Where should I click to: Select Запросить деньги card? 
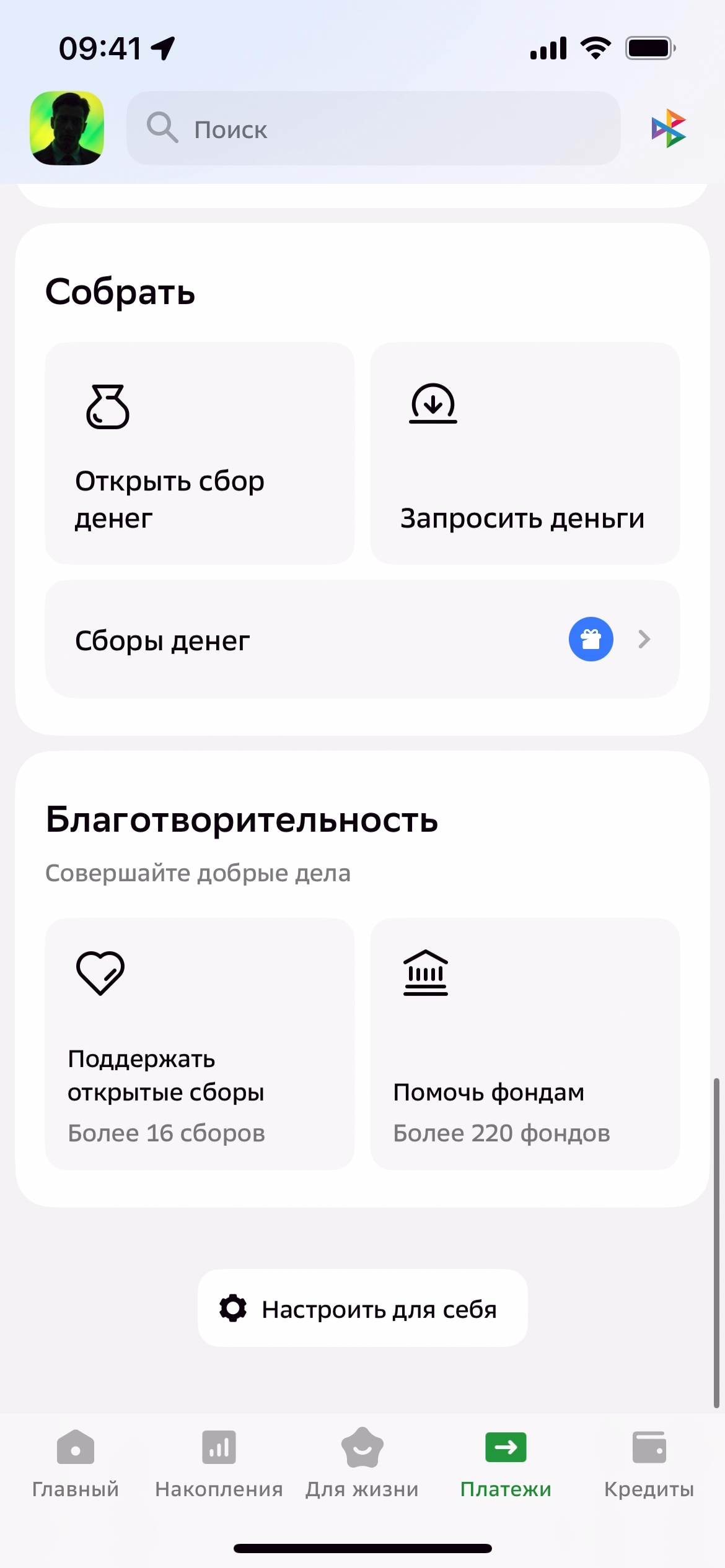525,453
